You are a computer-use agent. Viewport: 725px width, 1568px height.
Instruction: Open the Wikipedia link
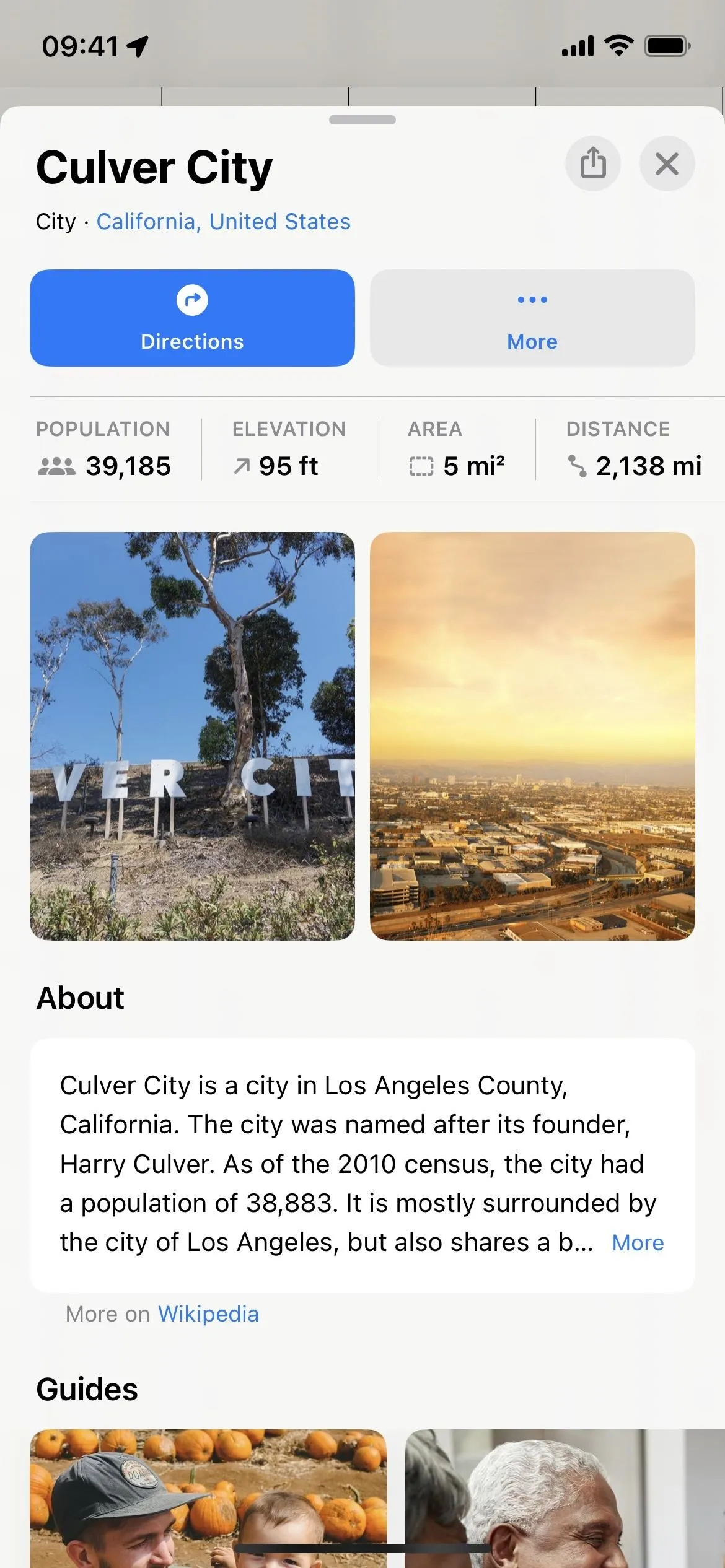point(208,1313)
